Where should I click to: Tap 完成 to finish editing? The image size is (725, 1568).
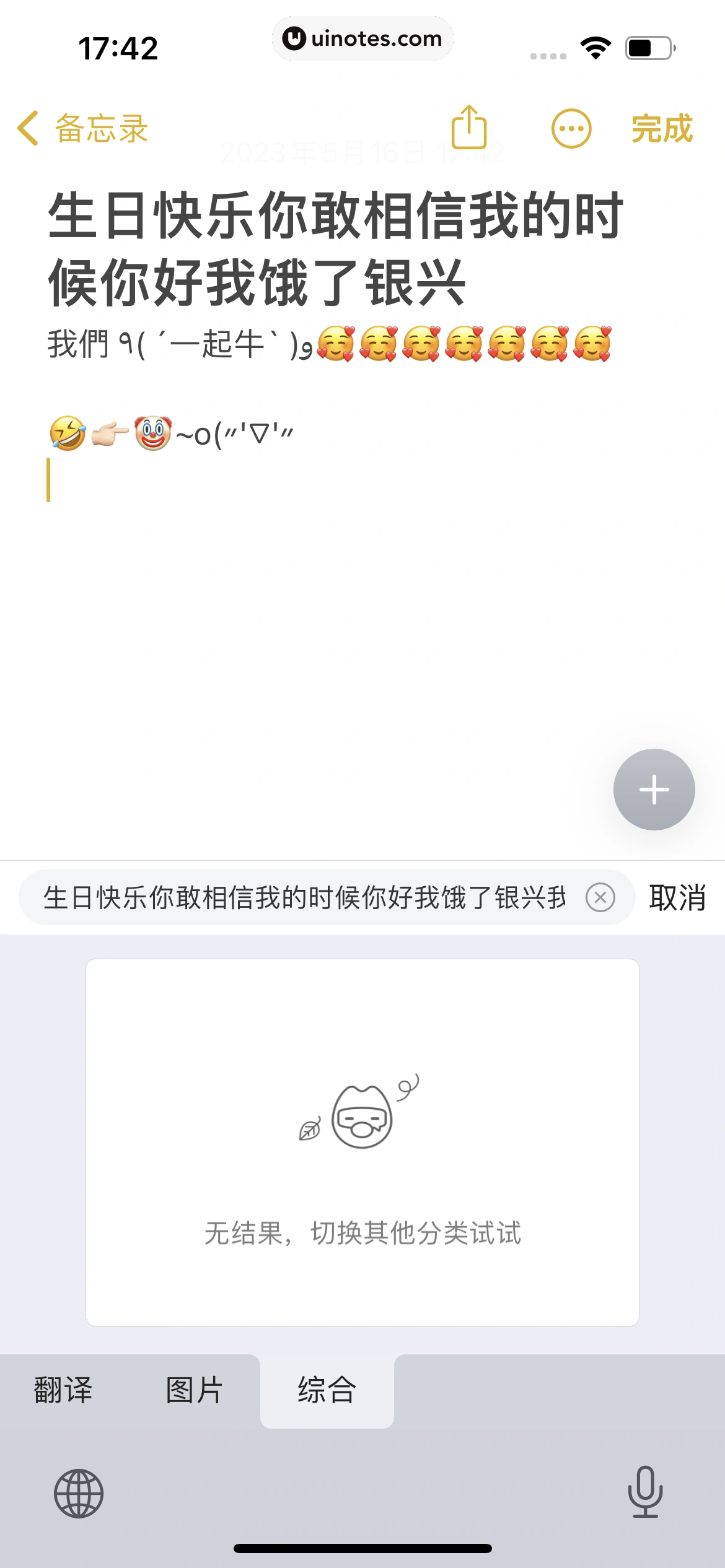click(x=662, y=129)
